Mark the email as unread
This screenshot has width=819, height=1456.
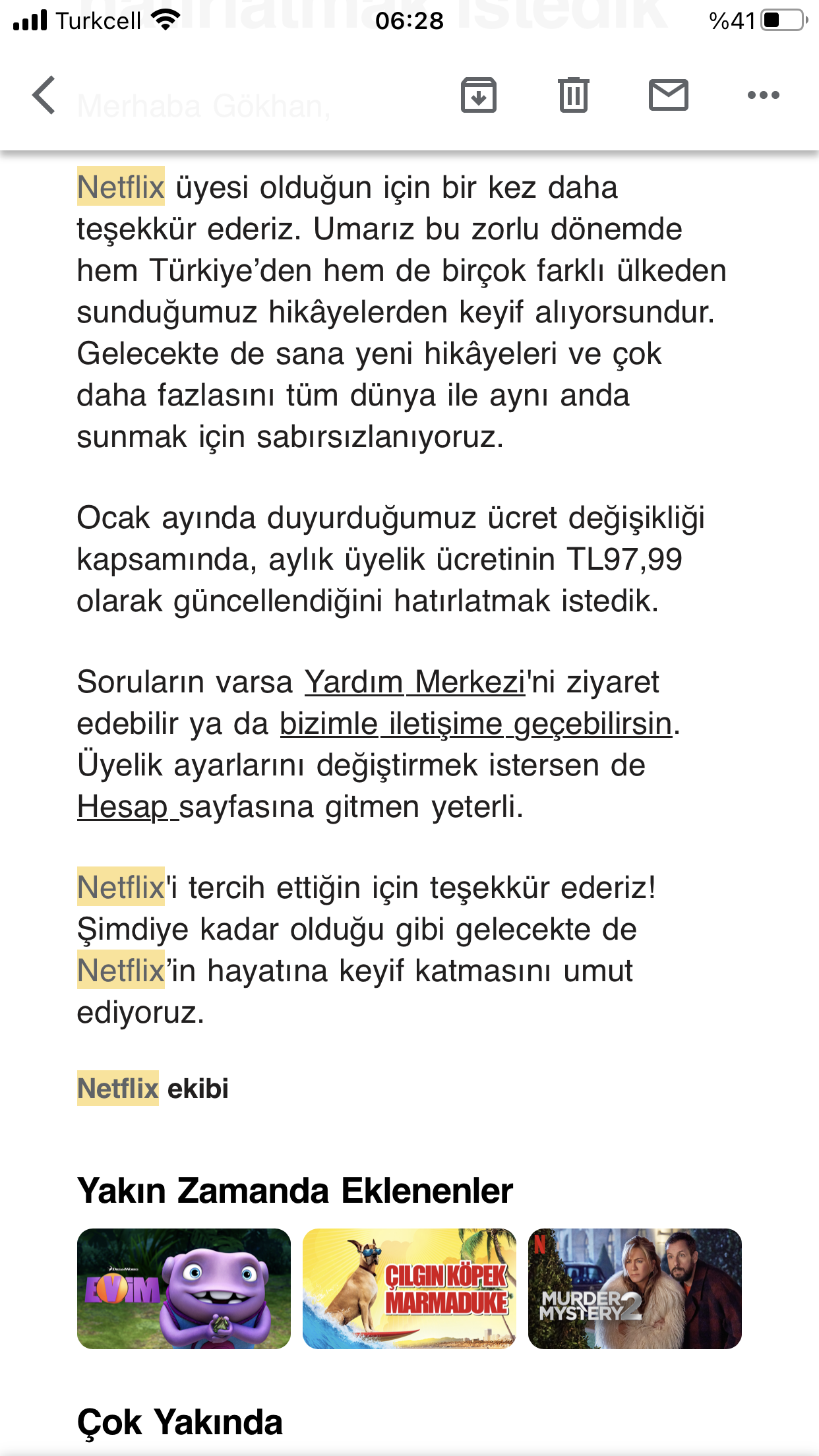(x=669, y=95)
